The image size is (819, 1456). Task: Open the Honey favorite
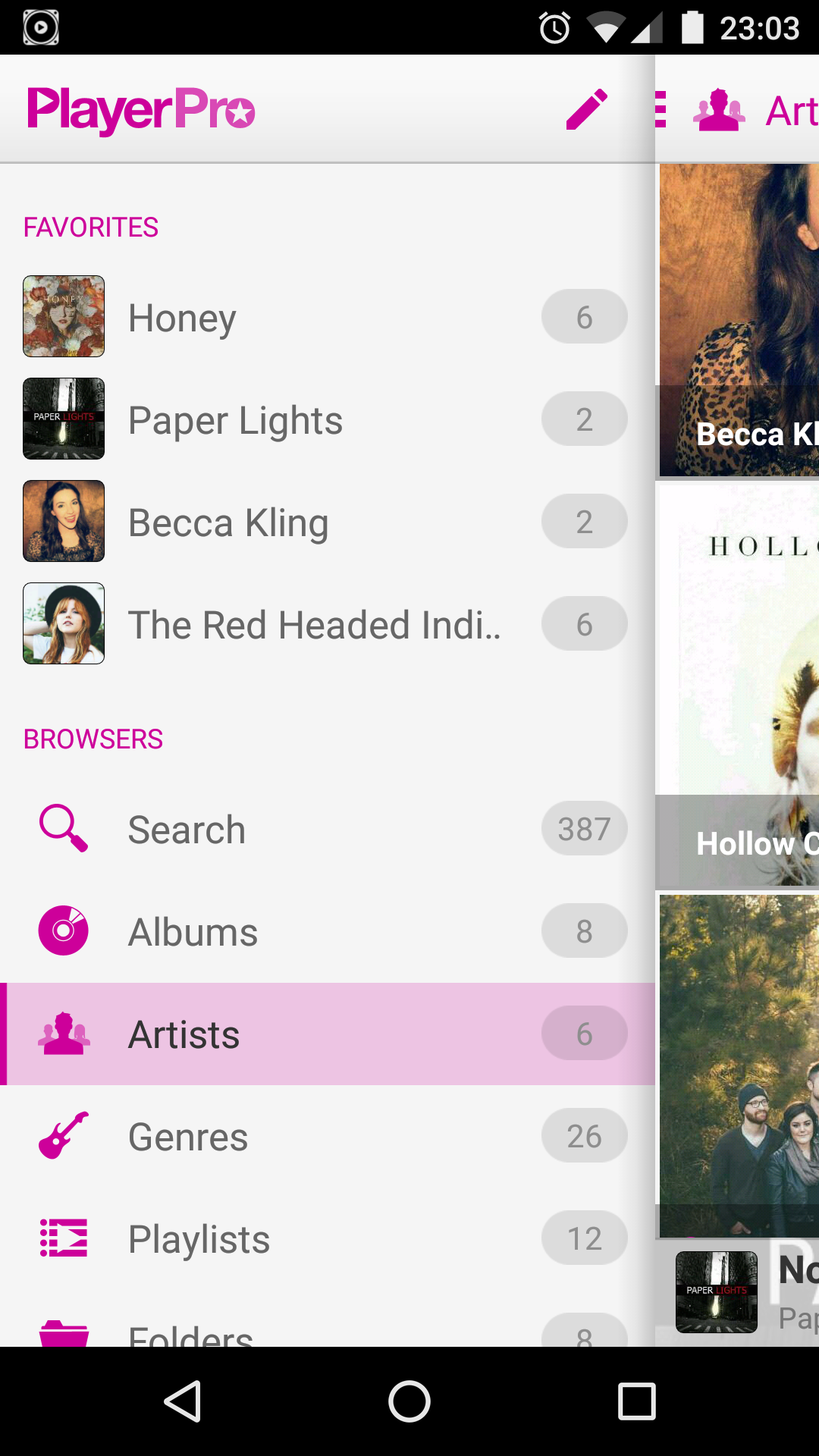click(x=326, y=317)
